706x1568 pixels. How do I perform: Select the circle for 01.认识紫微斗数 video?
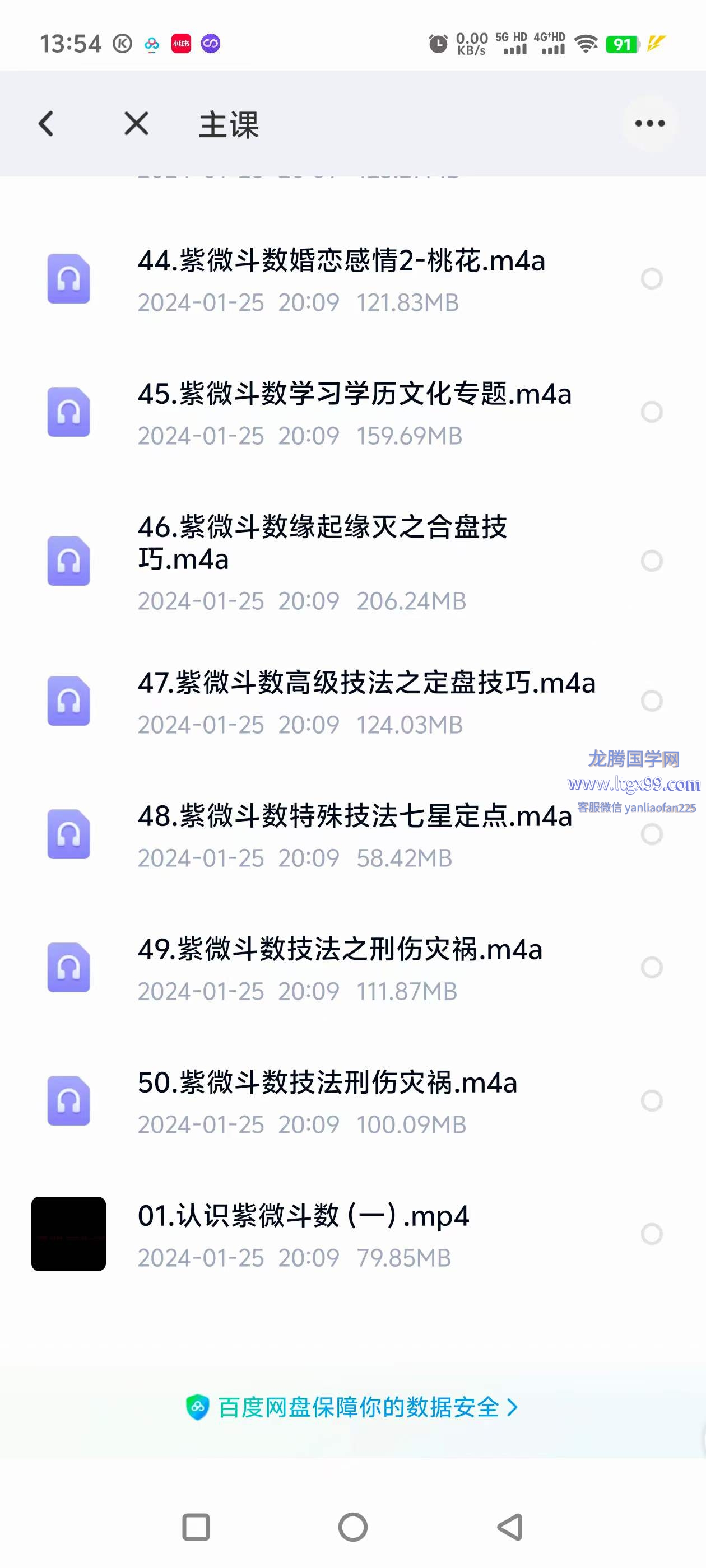(x=652, y=1234)
